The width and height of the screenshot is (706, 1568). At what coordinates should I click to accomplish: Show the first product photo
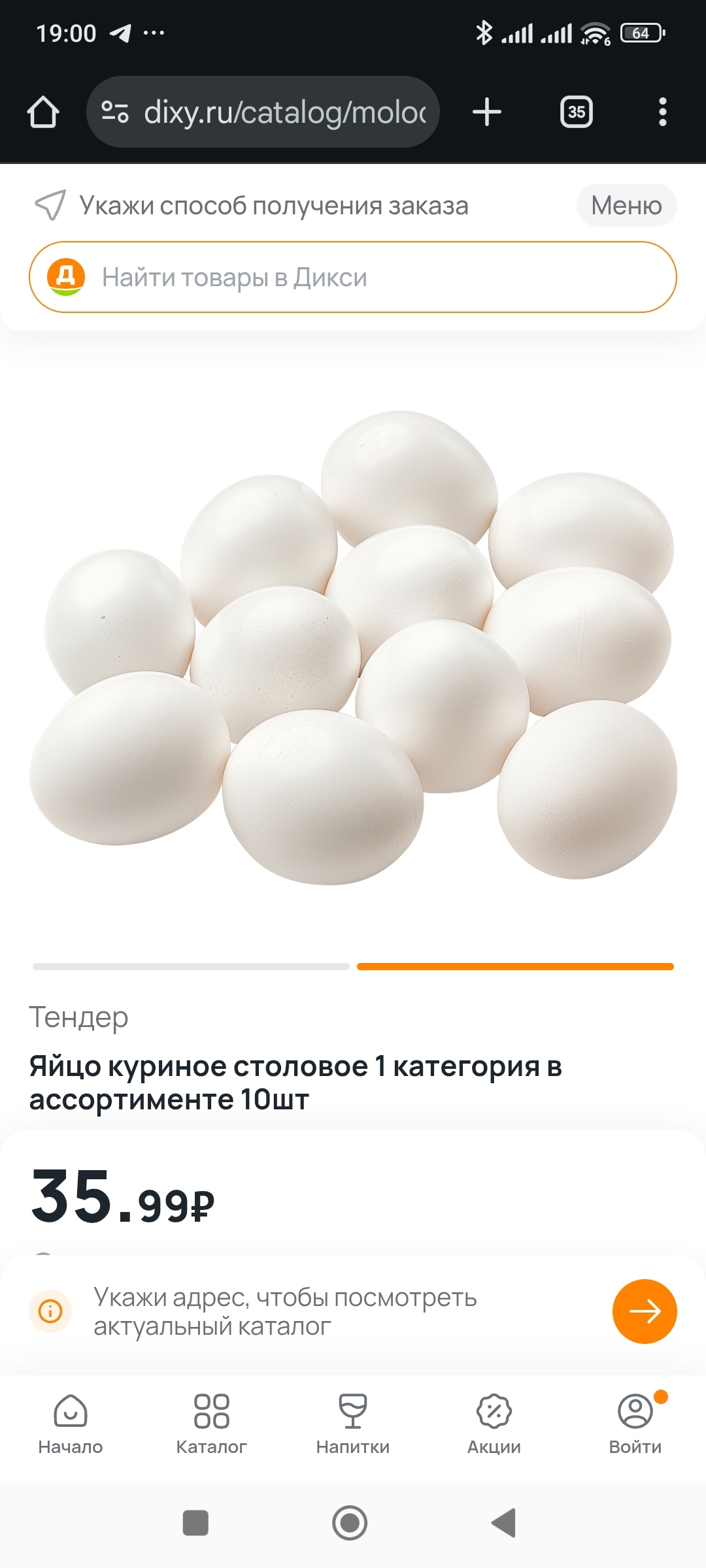191,966
